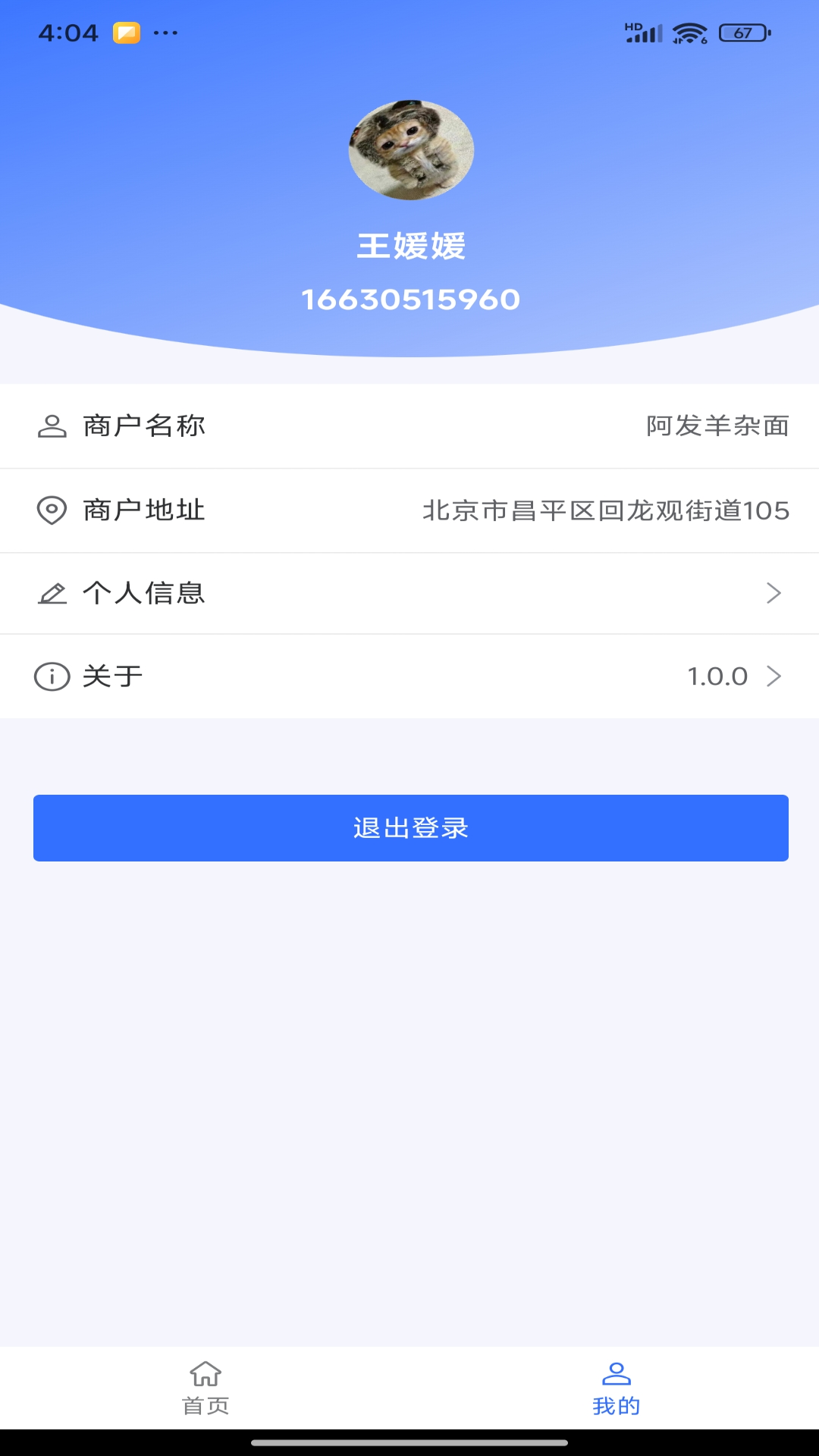
Task: Tap the profile avatar picture
Action: pyautogui.click(x=411, y=150)
